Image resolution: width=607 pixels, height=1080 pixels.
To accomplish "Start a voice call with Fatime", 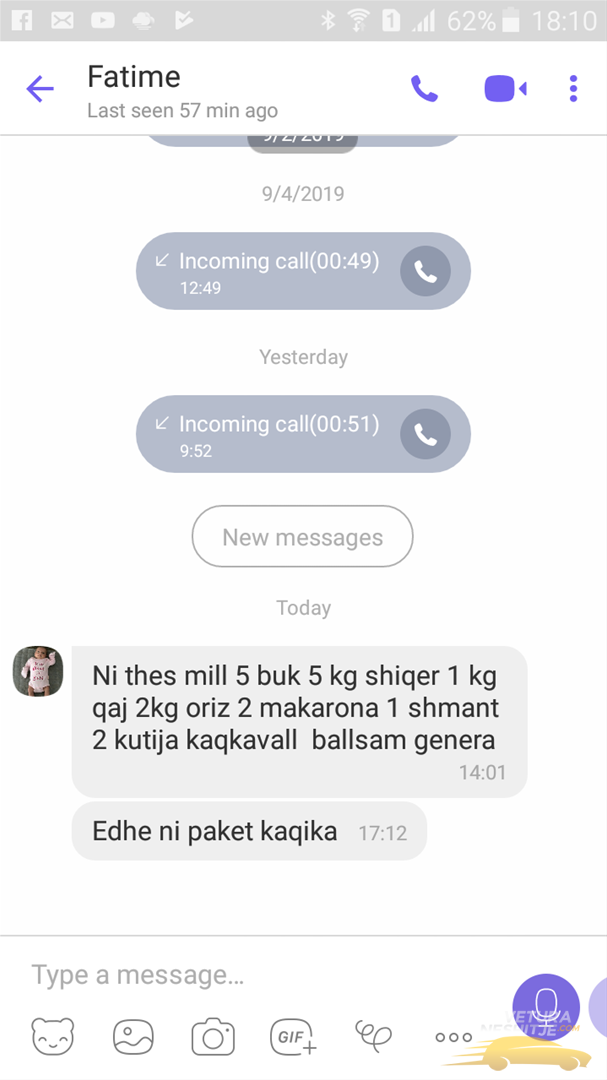I will pyautogui.click(x=425, y=89).
